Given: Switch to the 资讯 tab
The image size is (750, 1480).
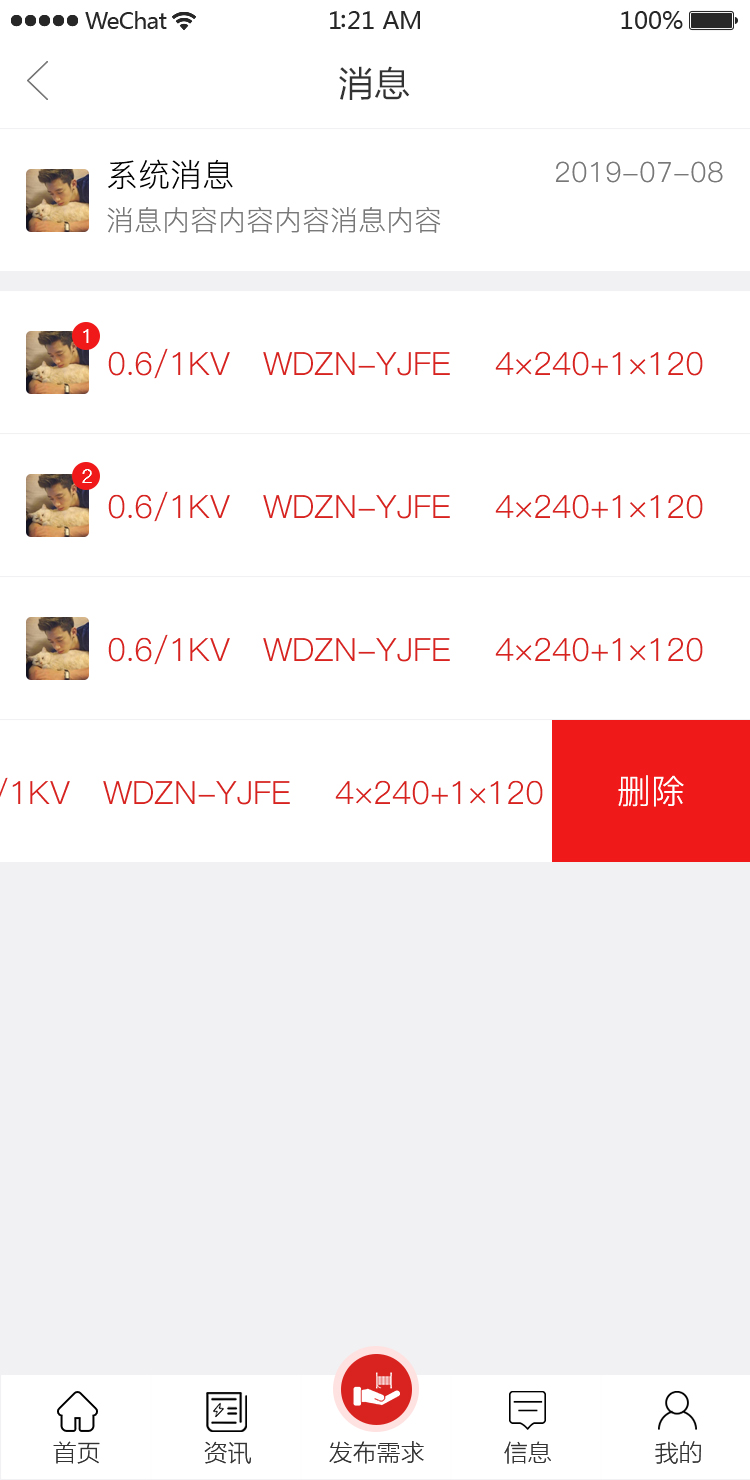Looking at the screenshot, I should pos(227,1427).
